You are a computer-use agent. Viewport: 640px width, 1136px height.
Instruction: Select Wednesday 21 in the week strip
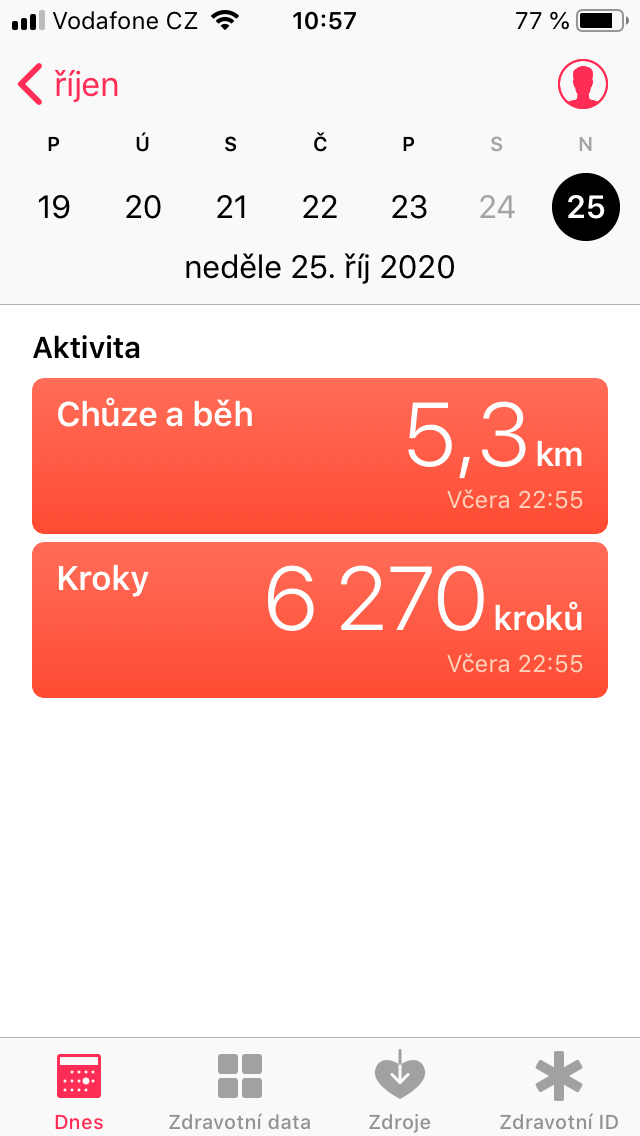231,207
